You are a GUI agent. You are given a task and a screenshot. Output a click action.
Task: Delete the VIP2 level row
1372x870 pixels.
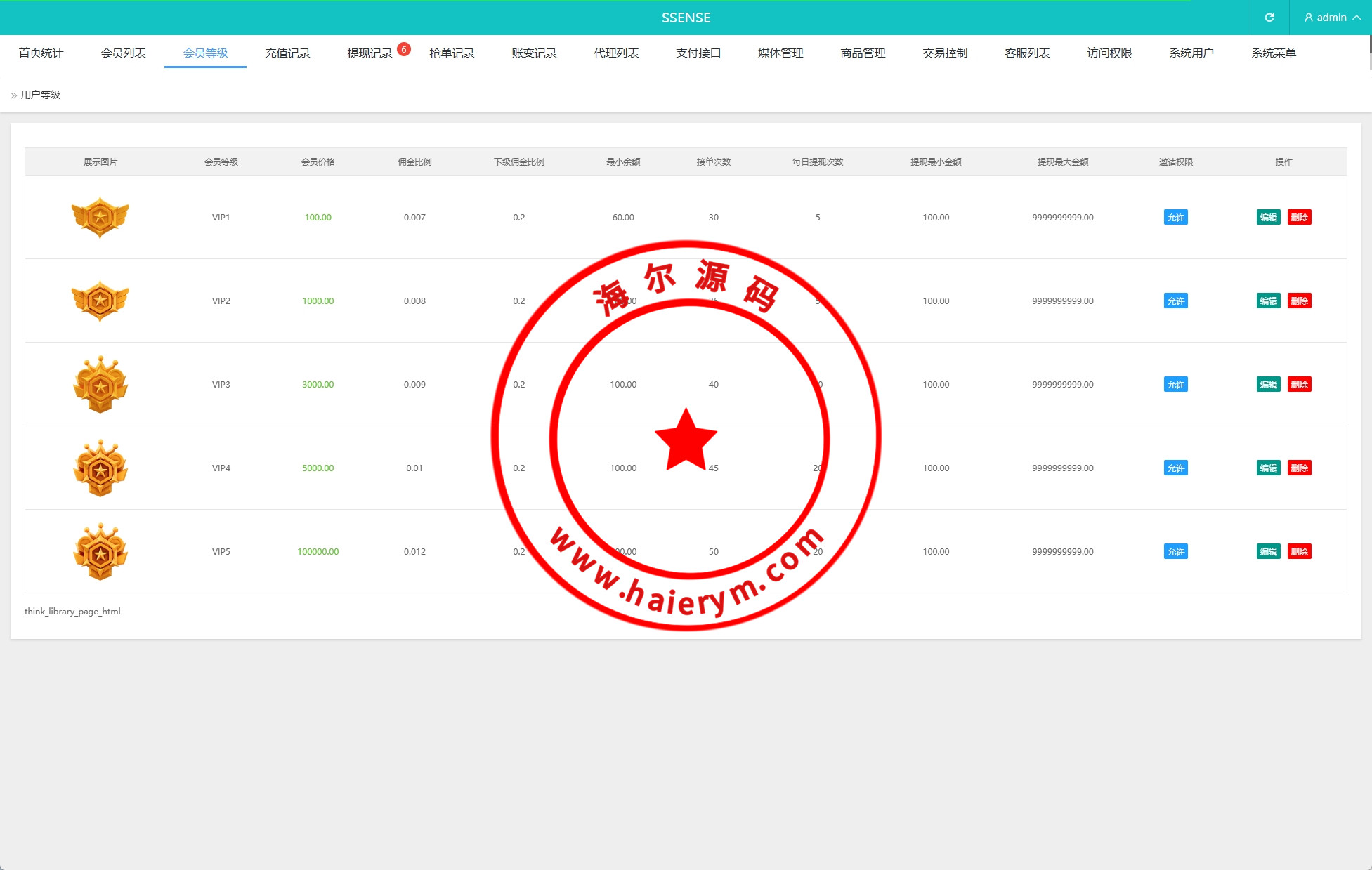click(1299, 301)
